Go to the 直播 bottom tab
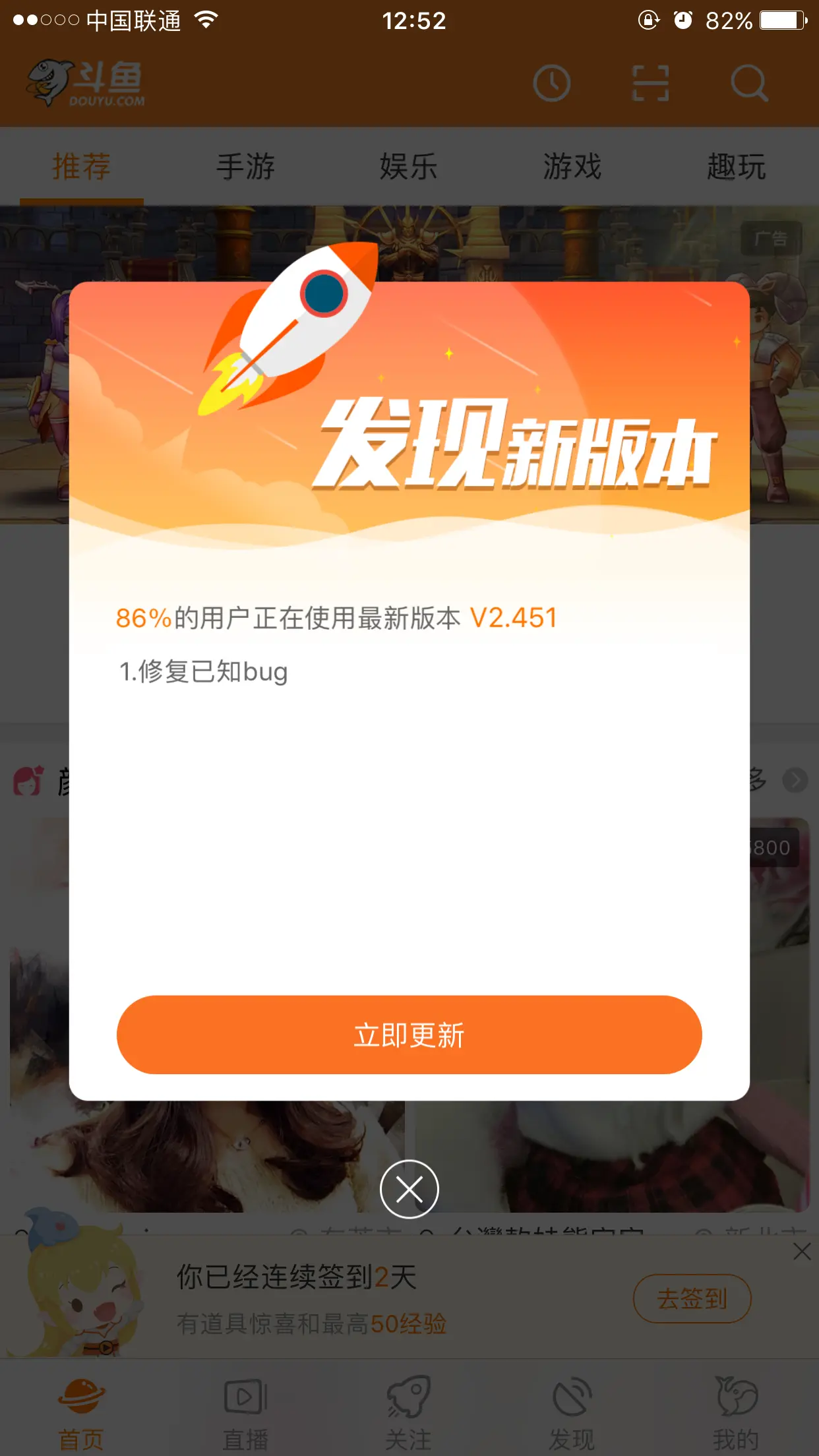The image size is (819, 1456). coord(245,1412)
